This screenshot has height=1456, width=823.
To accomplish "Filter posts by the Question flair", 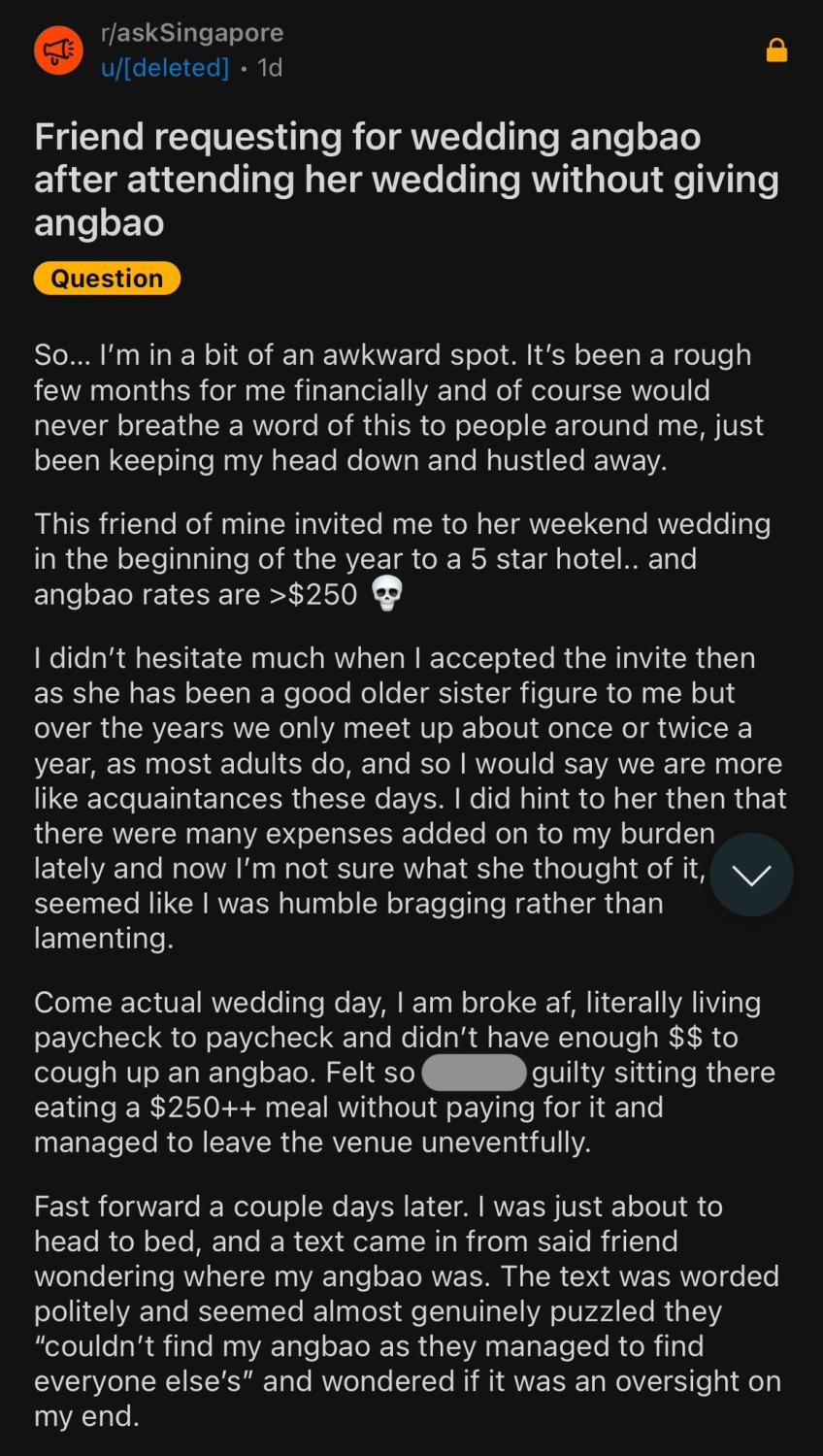I will pyautogui.click(x=107, y=279).
